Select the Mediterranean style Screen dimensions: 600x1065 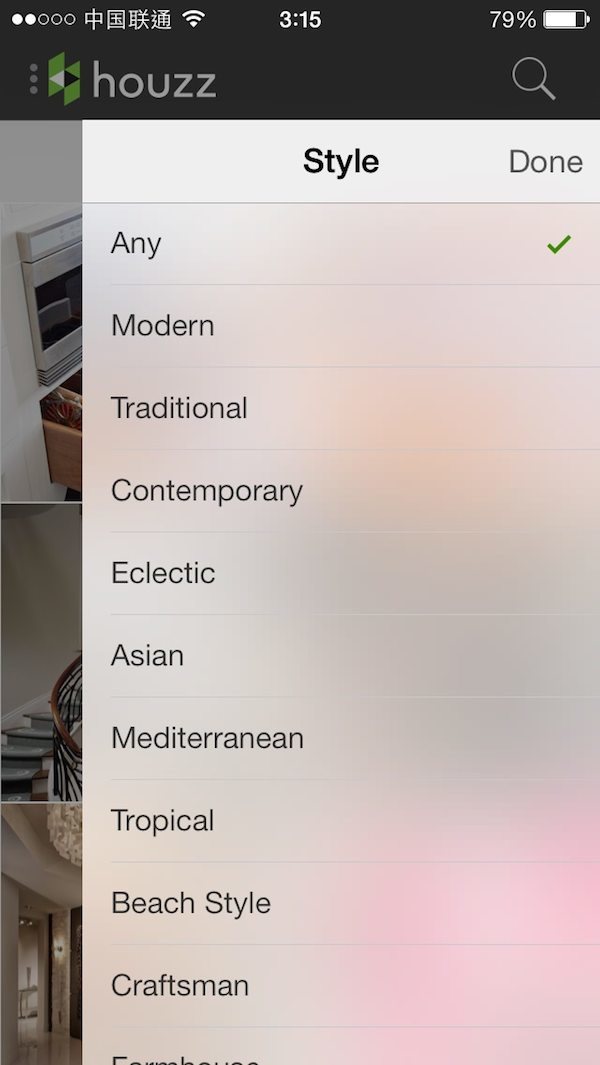click(340, 738)
